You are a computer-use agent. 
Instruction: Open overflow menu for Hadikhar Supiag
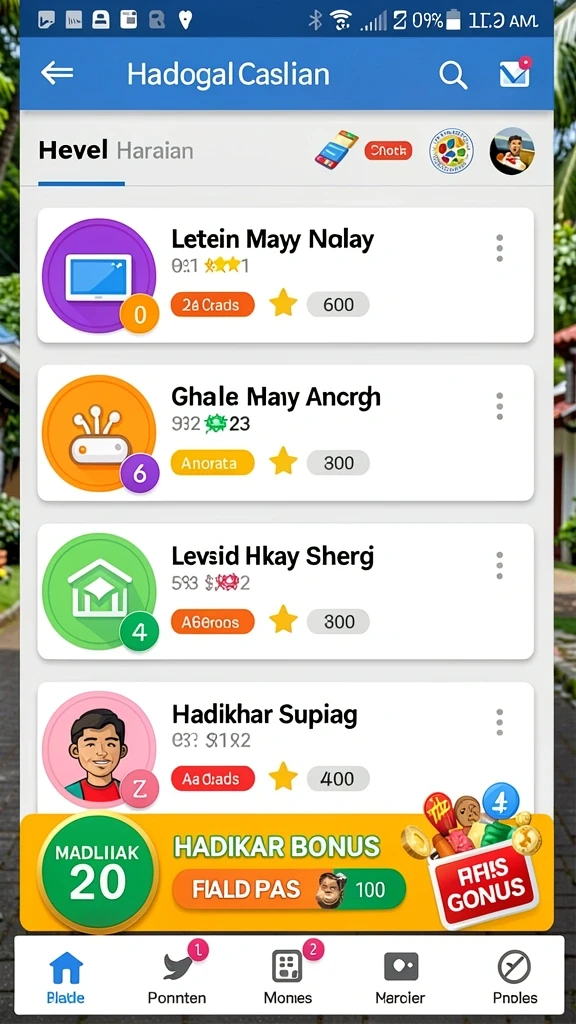tap(500, 722)
